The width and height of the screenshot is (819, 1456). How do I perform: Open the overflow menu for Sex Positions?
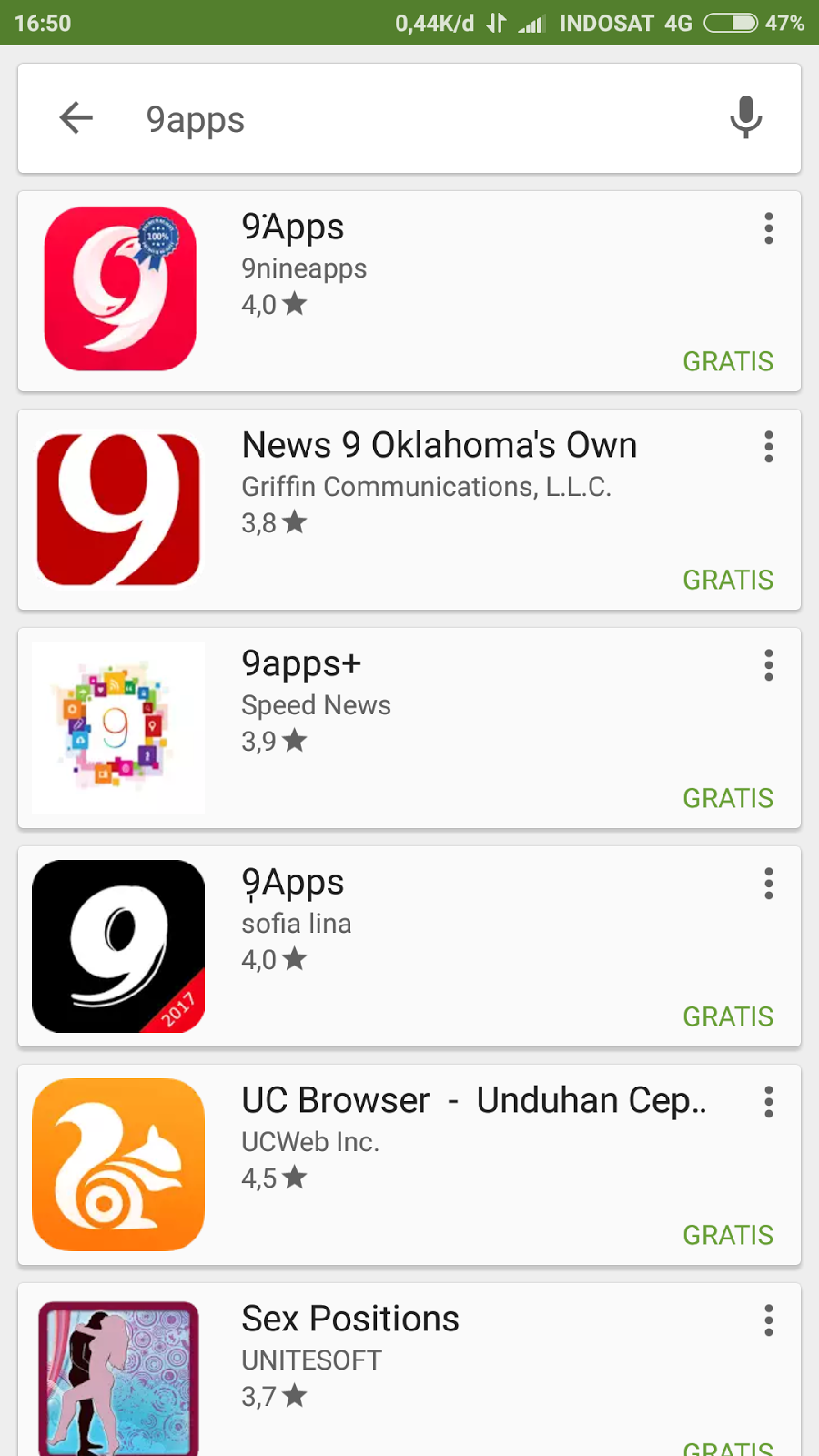768,1321
